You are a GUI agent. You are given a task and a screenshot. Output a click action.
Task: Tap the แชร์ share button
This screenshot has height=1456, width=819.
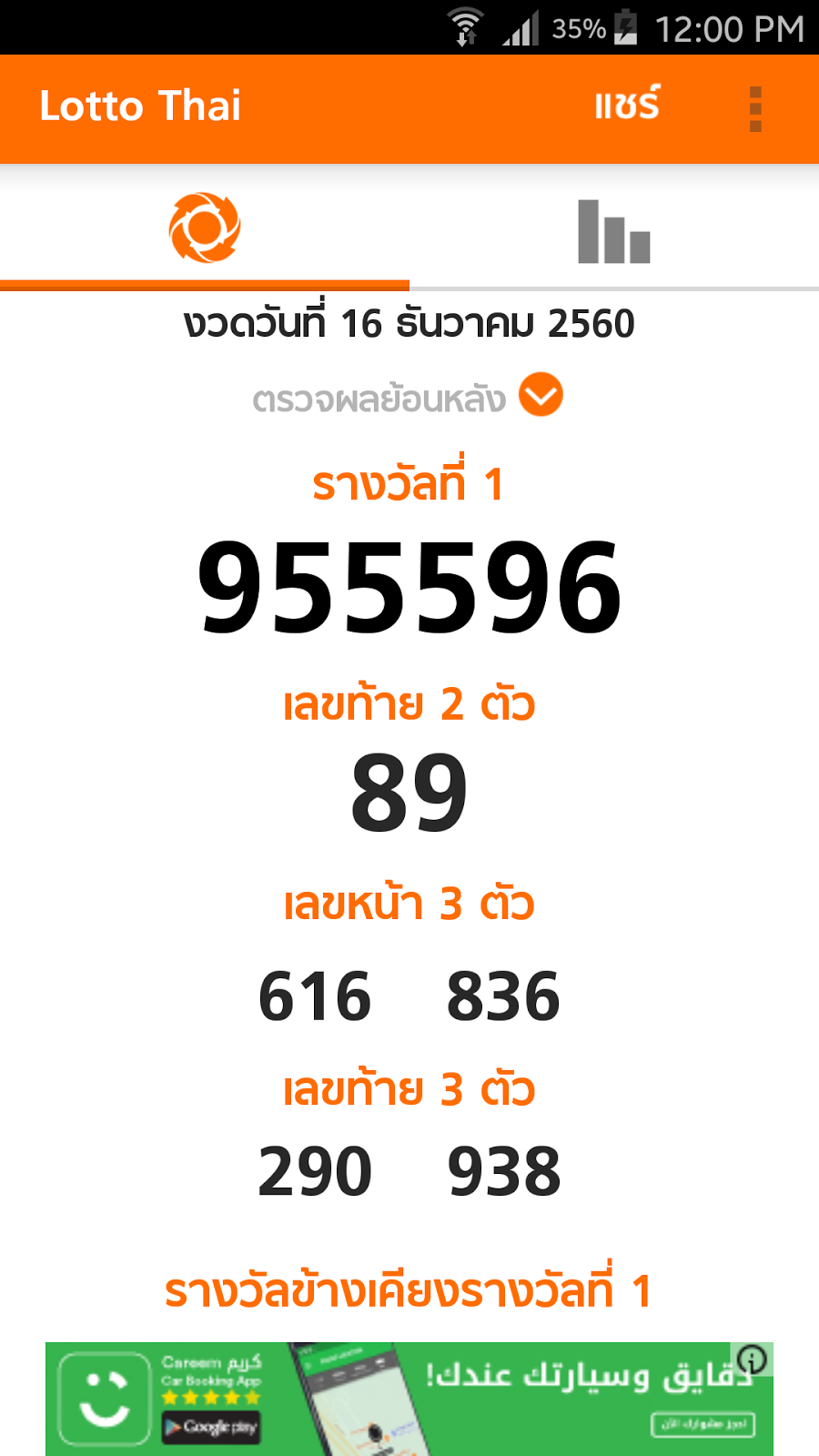click(627, 106)
